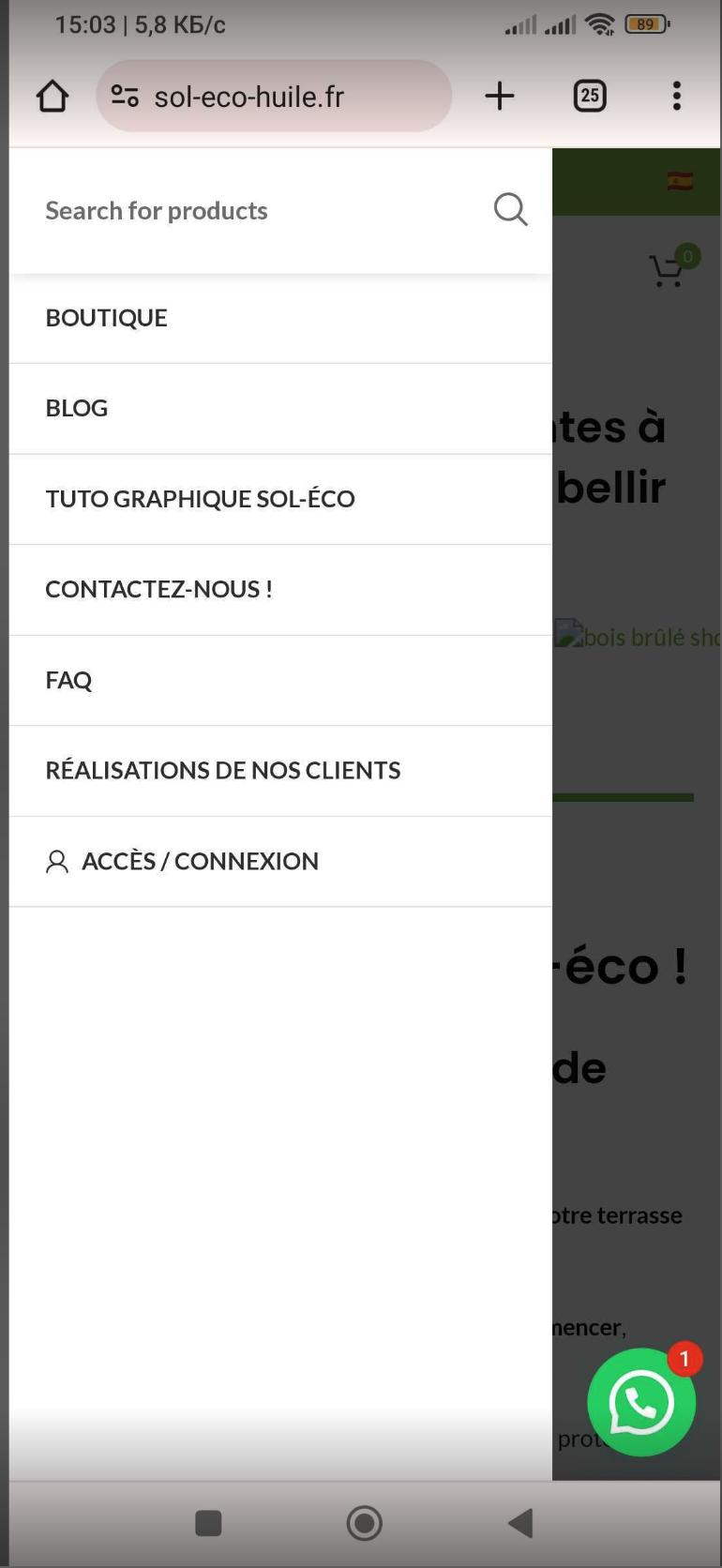This screenshot has height=1568, width=722.
Task: Open the browser overflow menu
Action: point(676,96)
